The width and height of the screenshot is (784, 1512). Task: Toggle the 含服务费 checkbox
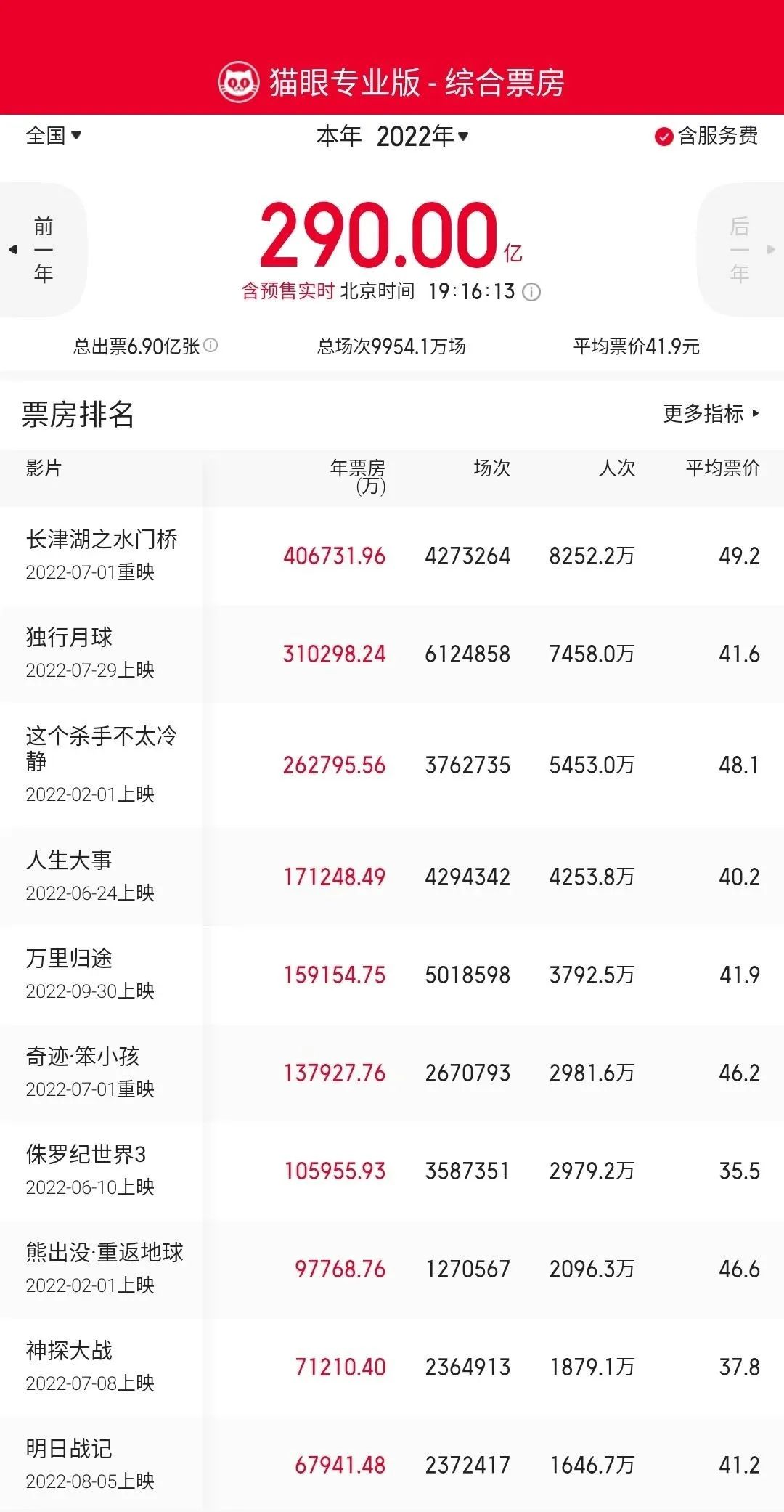663,137
